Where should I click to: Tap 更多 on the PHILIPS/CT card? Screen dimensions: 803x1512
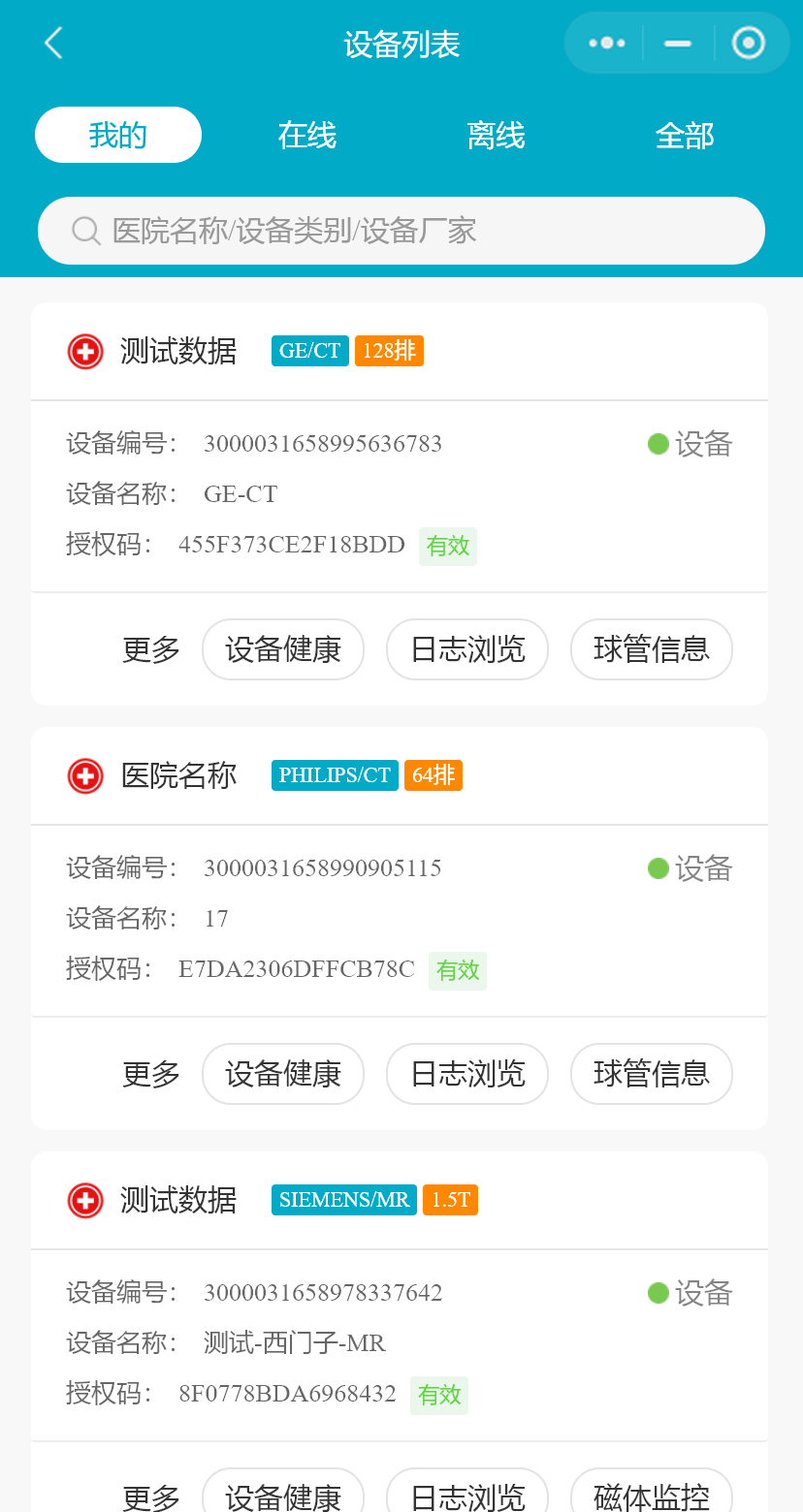[x=151, y=1074]
